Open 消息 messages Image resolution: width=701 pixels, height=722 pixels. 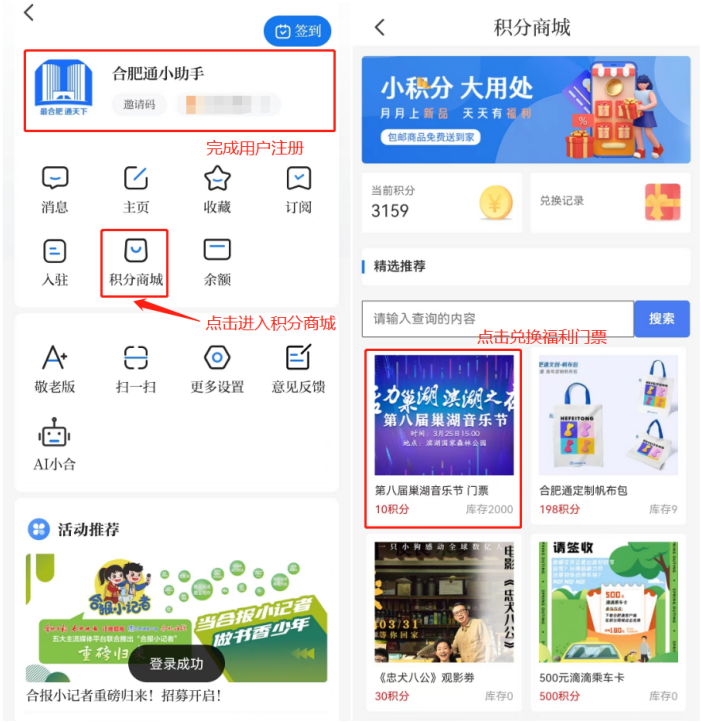55,190
